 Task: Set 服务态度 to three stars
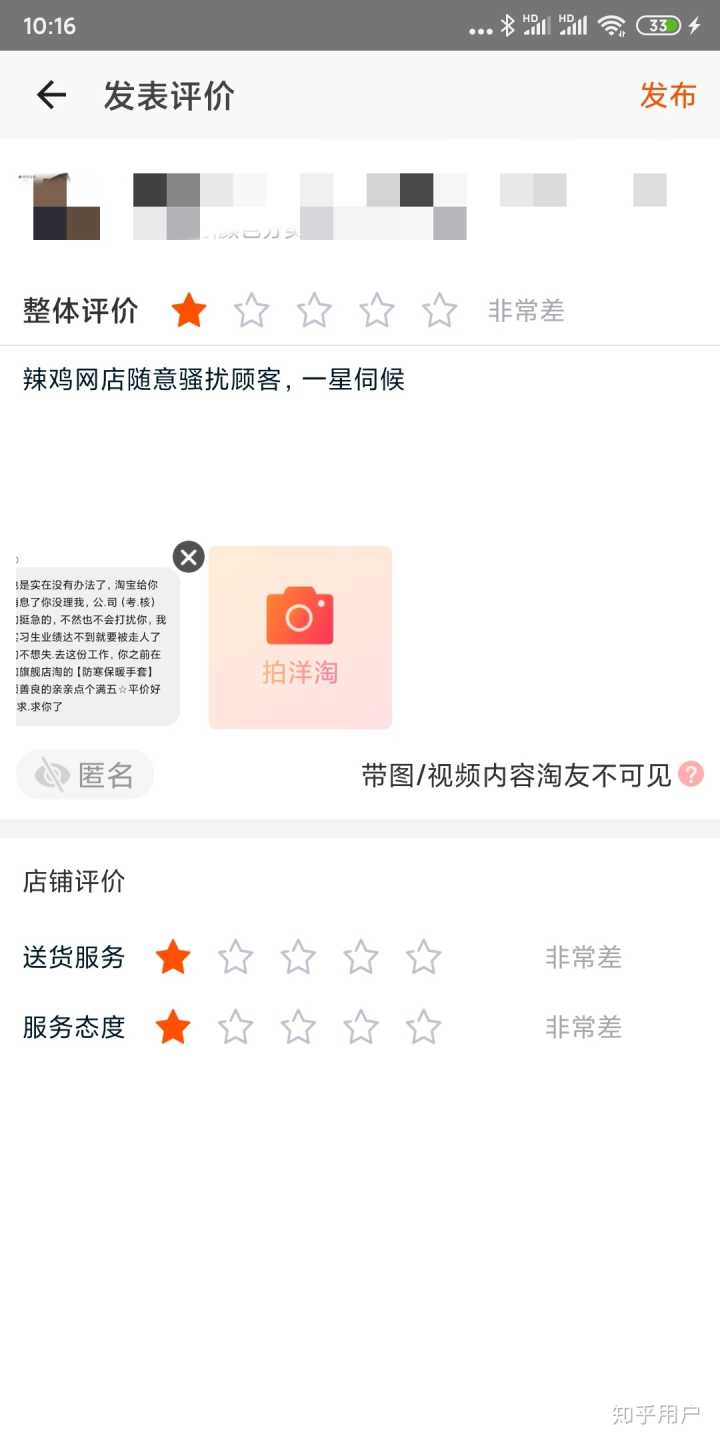(298, 1027)
